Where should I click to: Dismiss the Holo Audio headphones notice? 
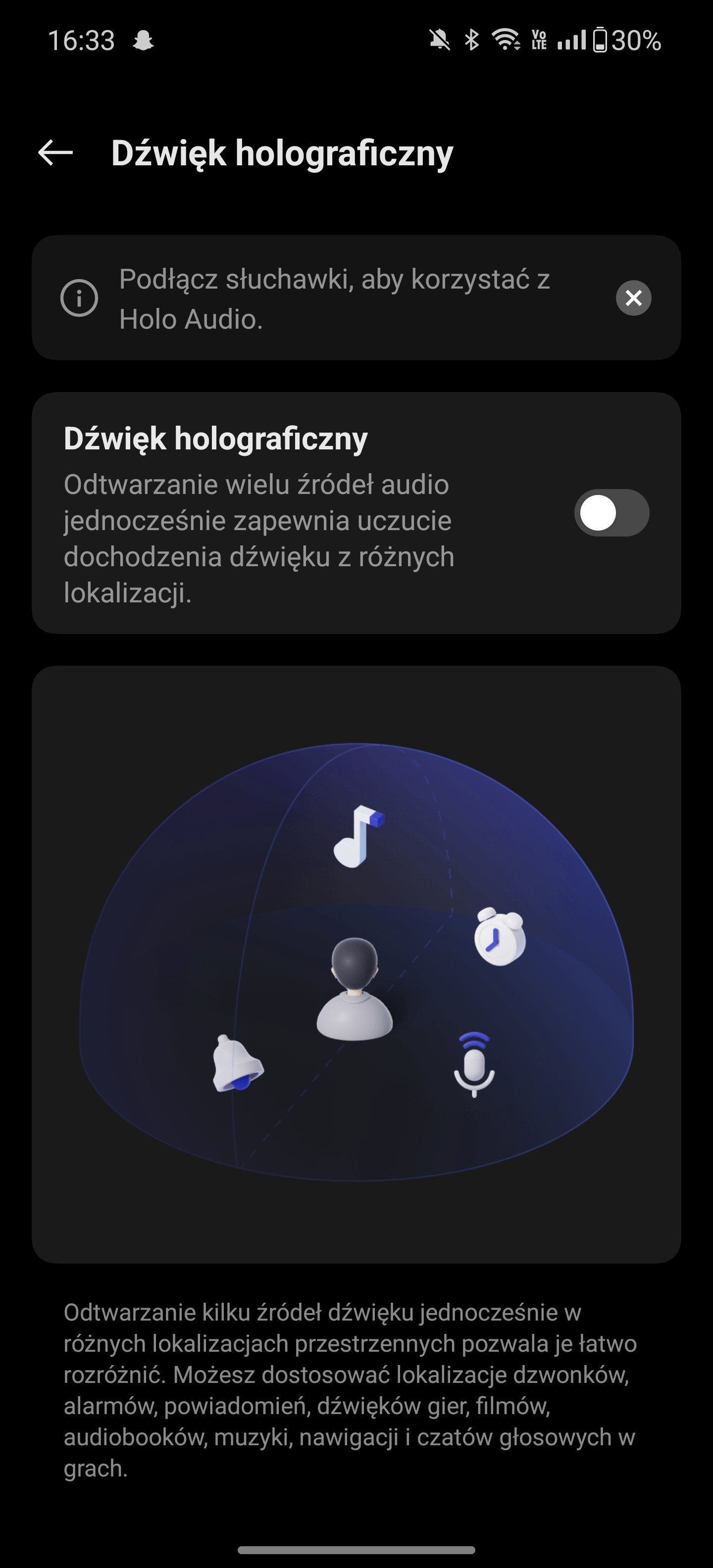(633, 297)
